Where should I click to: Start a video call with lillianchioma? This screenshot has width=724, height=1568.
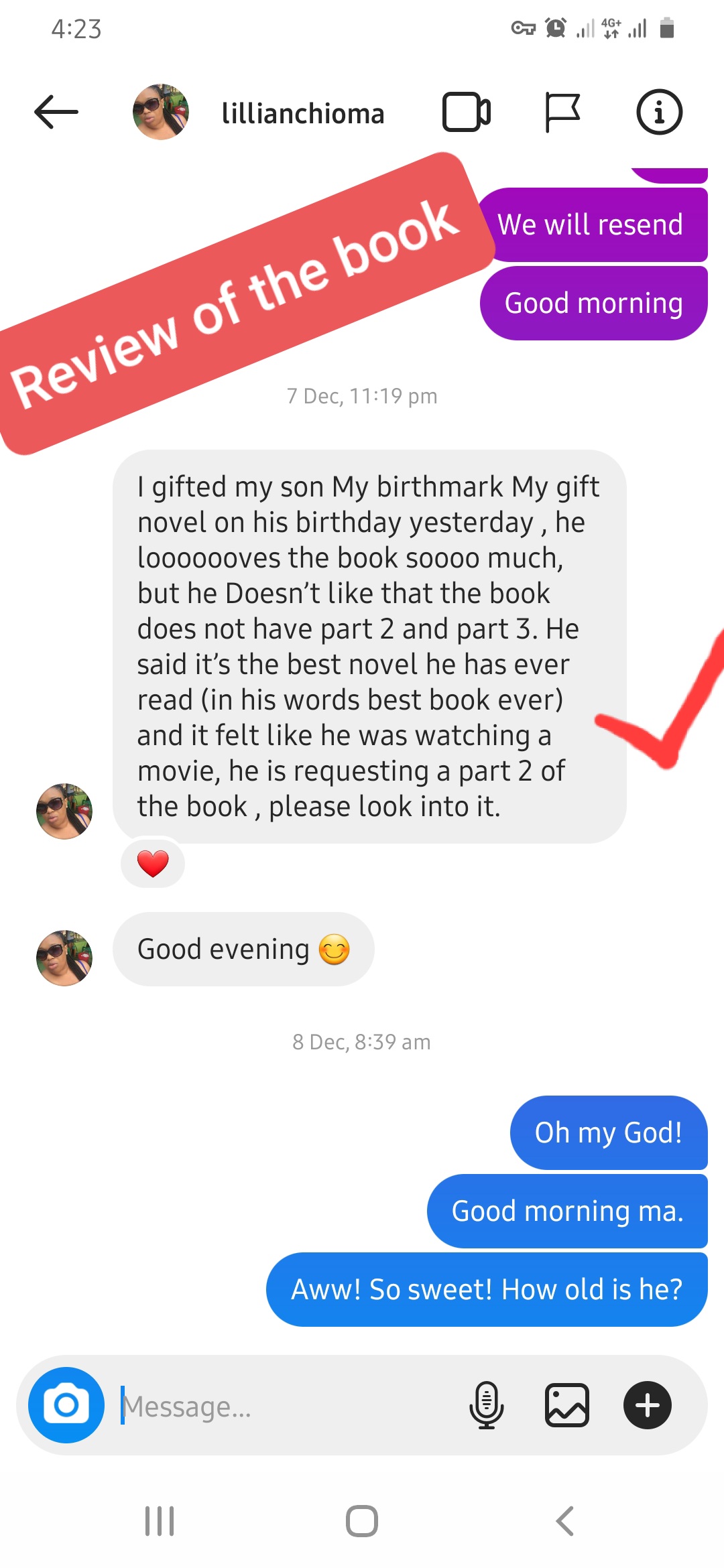(x=467, y=112)
